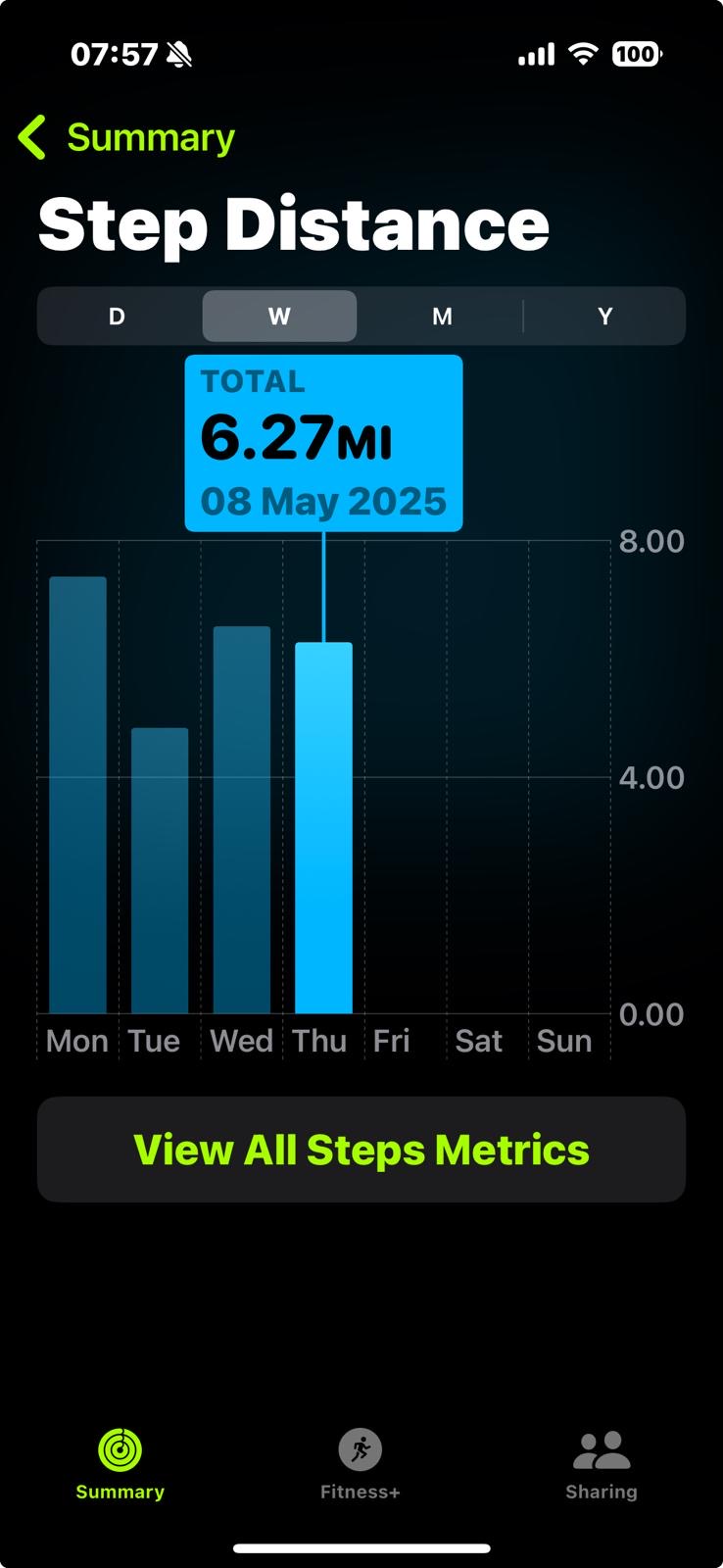Tap the Summary tab in bottom bar

click(x=120, y=1465)
